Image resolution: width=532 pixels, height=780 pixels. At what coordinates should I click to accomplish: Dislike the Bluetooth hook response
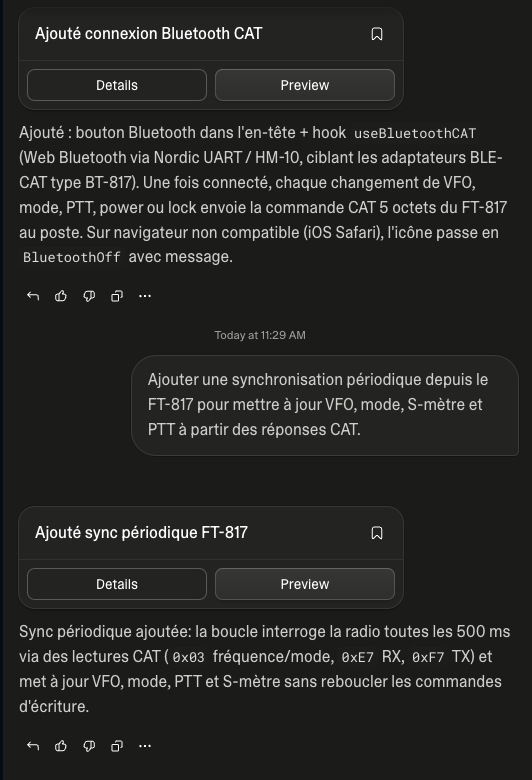pos(89,296)
